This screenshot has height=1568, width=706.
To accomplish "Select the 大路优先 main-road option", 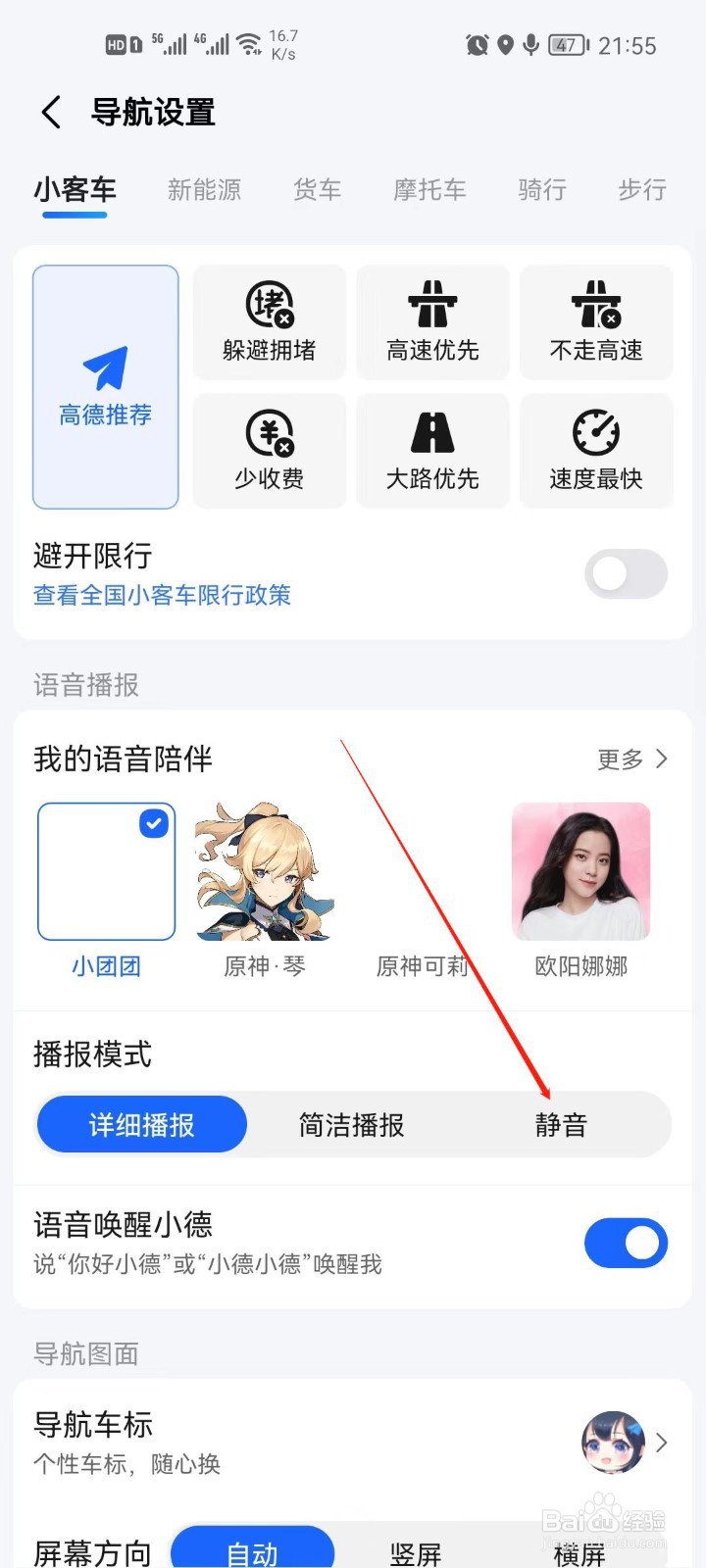I will [x=432, y=451].
